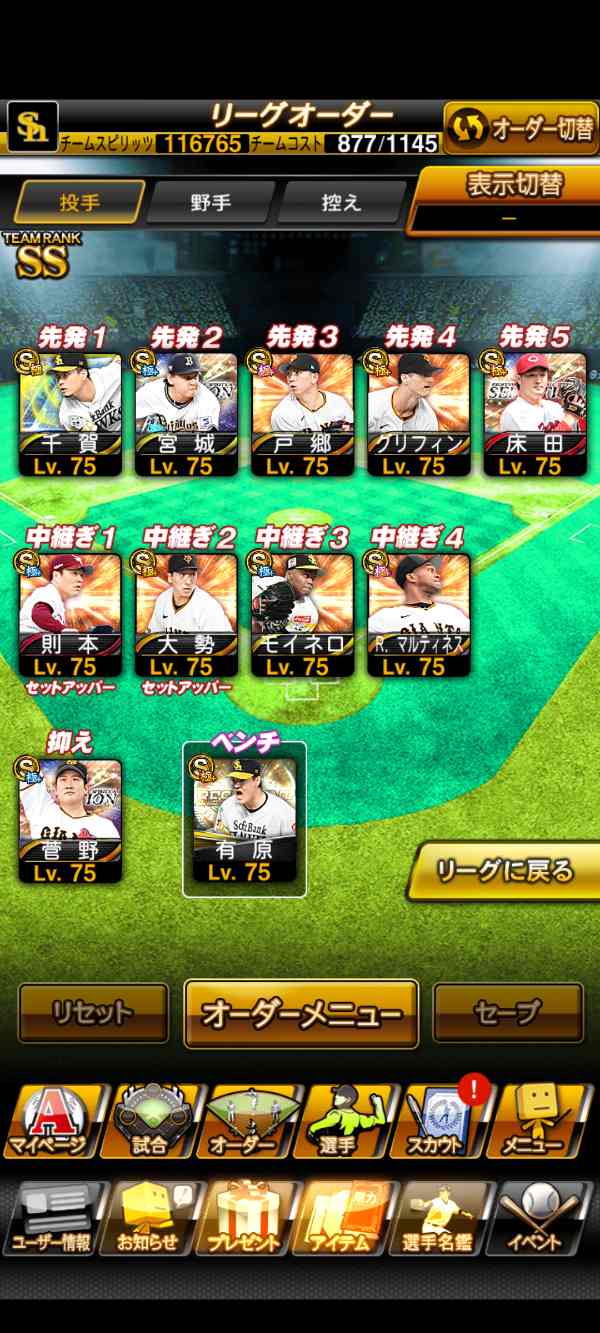Viewport: 600px width, 1333px height.
Task: Open the 戸郷 pitcher card
Action: pos(302,413)
